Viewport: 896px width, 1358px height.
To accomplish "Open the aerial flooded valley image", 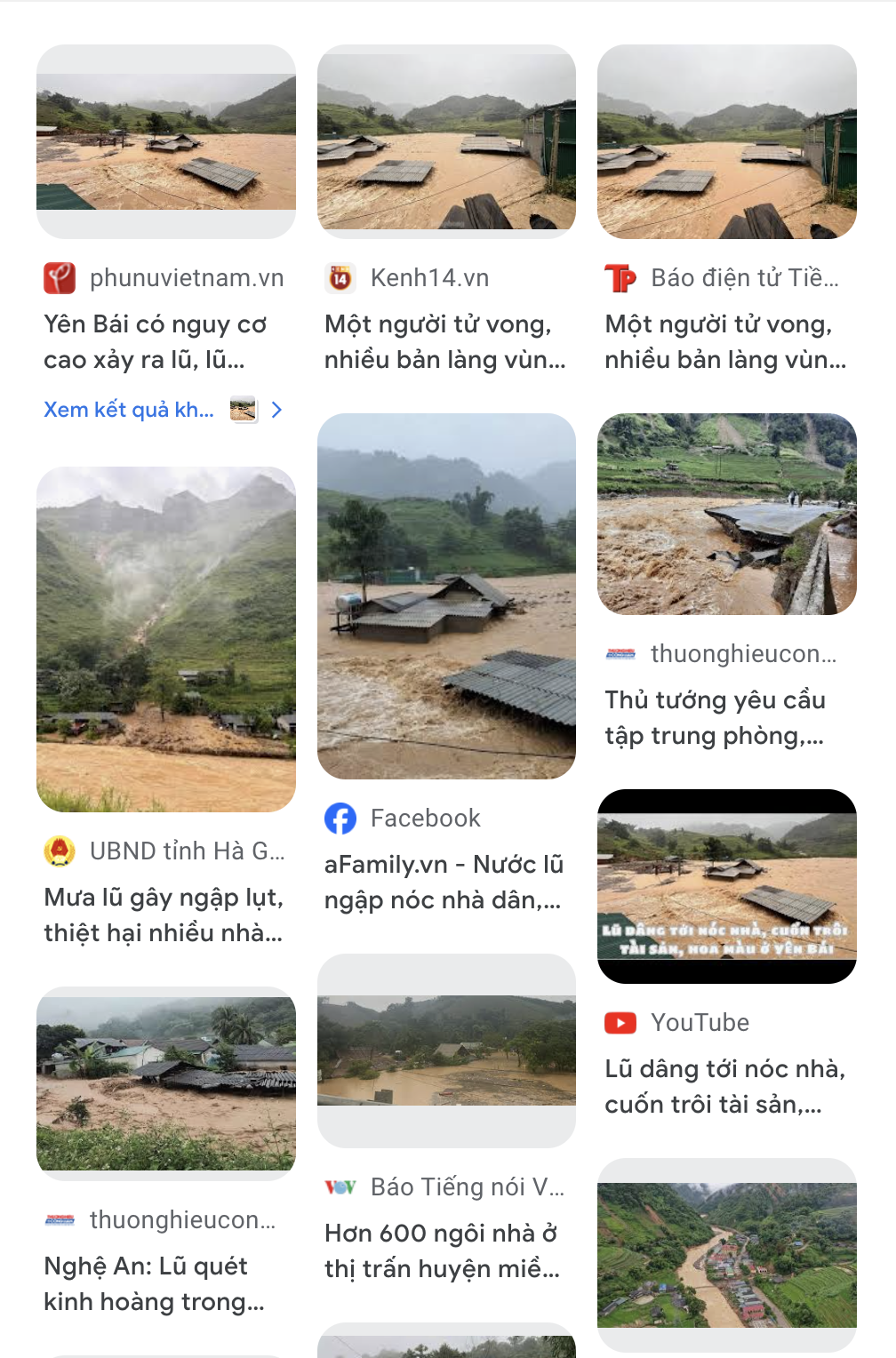I will 726,1254.
